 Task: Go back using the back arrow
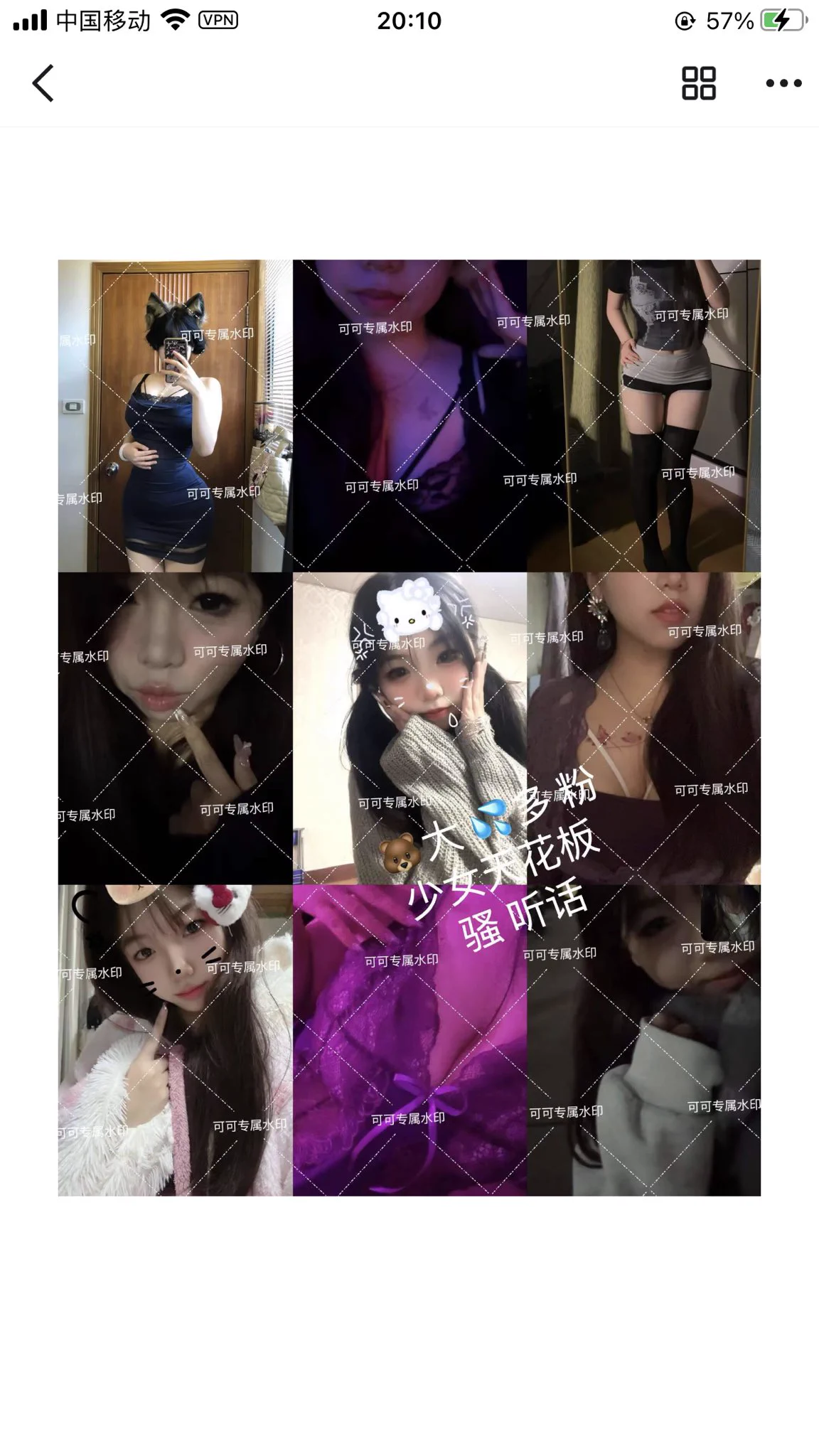(43, 83)
